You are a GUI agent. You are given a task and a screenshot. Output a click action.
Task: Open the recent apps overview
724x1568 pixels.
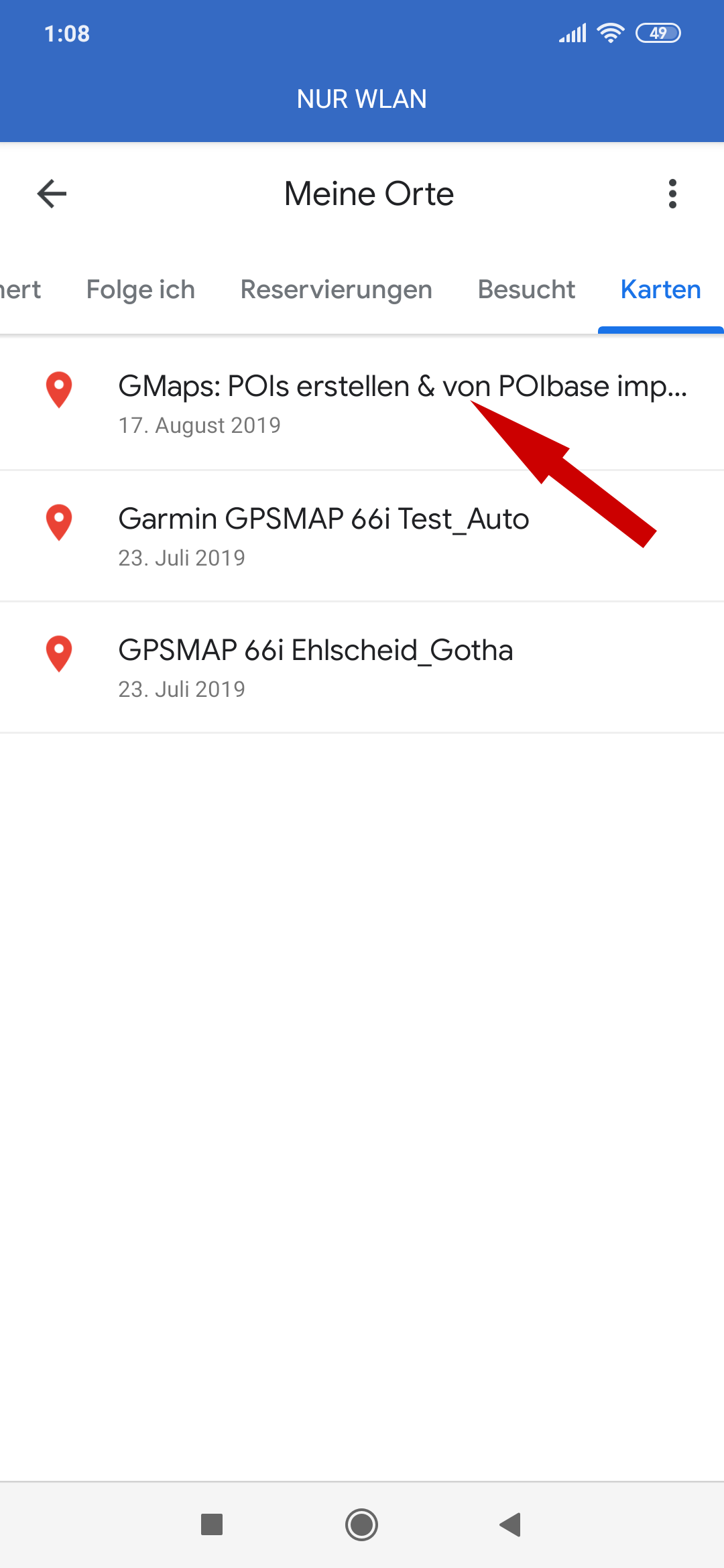point(212,1524)
